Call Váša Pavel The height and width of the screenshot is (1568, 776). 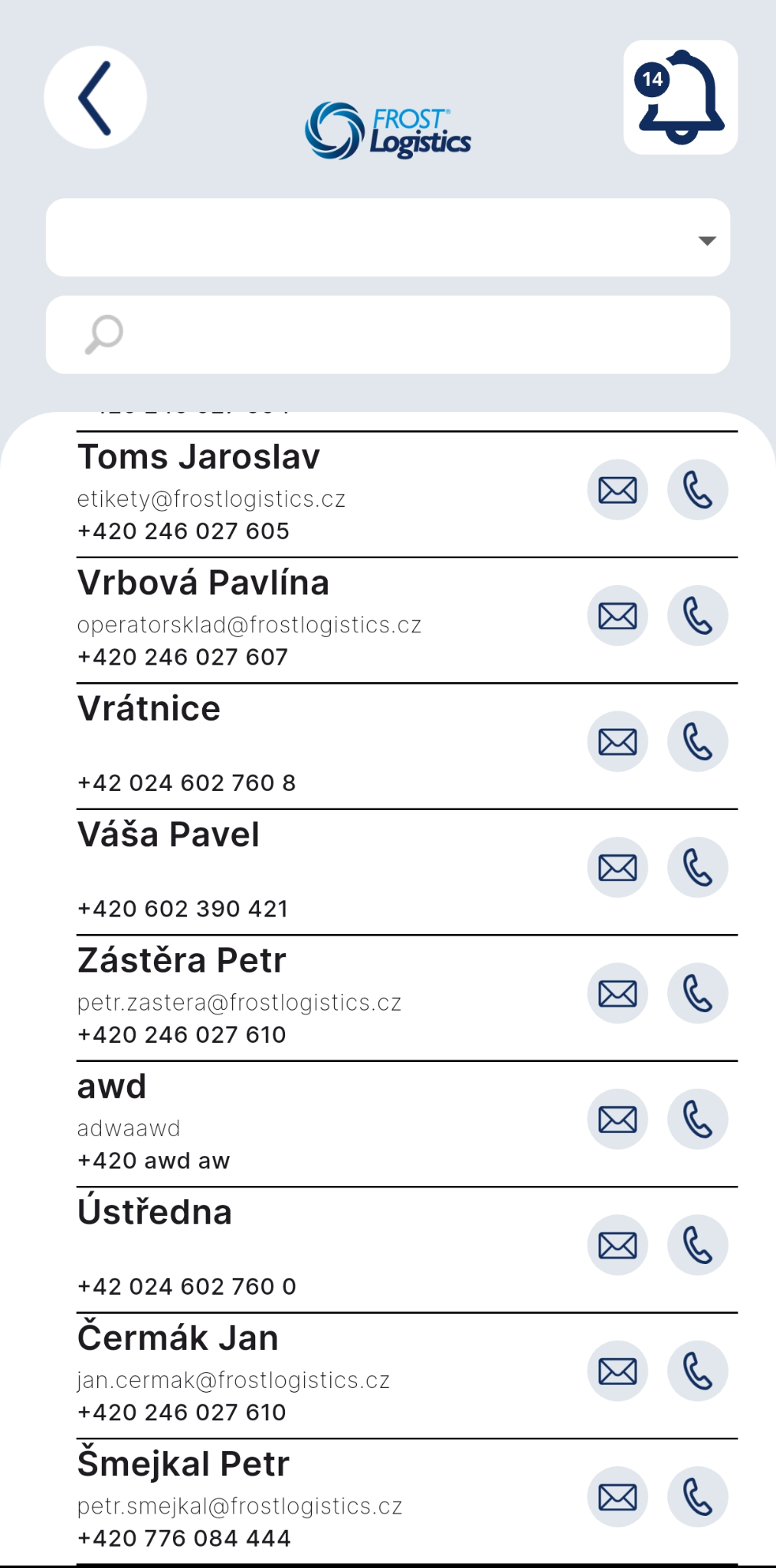pos(697,867)
